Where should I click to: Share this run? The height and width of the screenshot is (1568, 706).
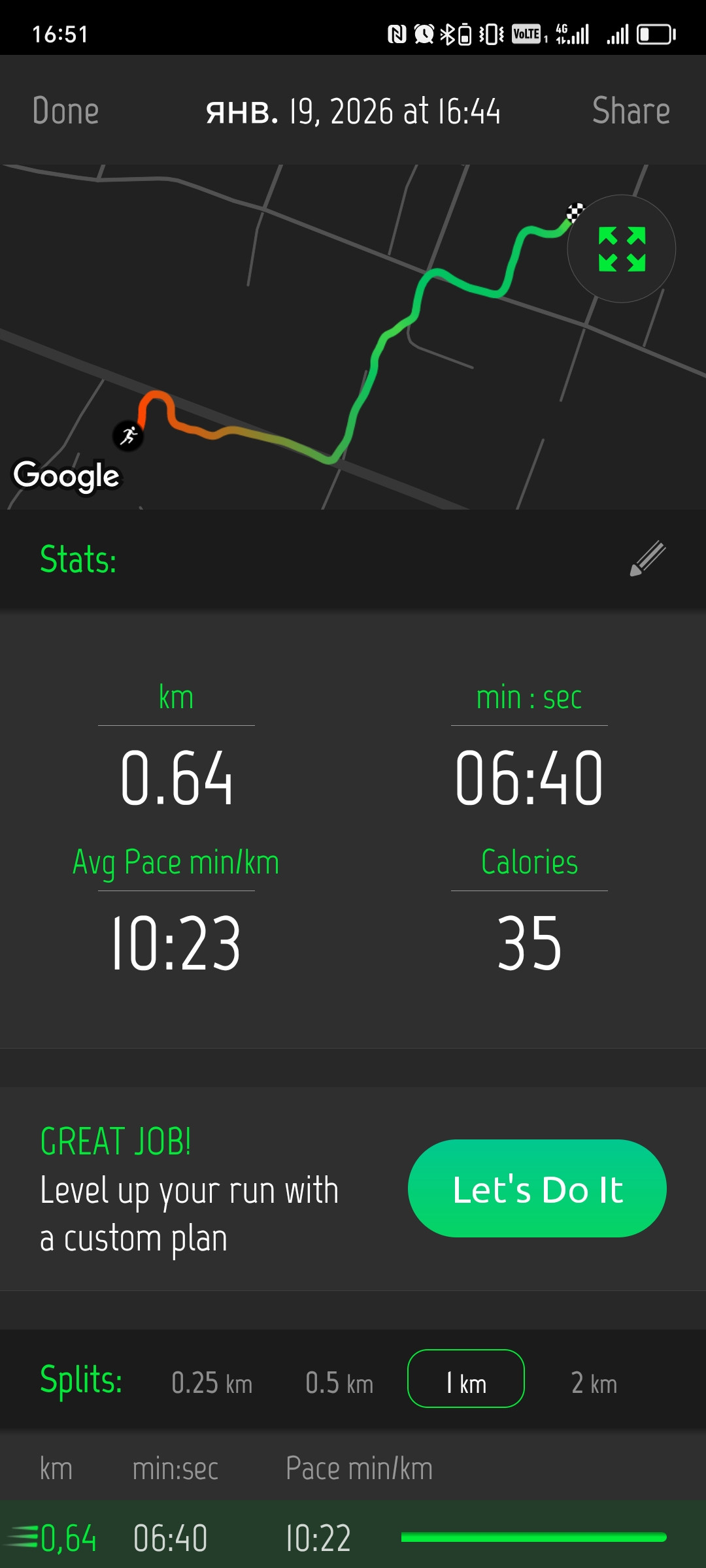coord(631,110)
